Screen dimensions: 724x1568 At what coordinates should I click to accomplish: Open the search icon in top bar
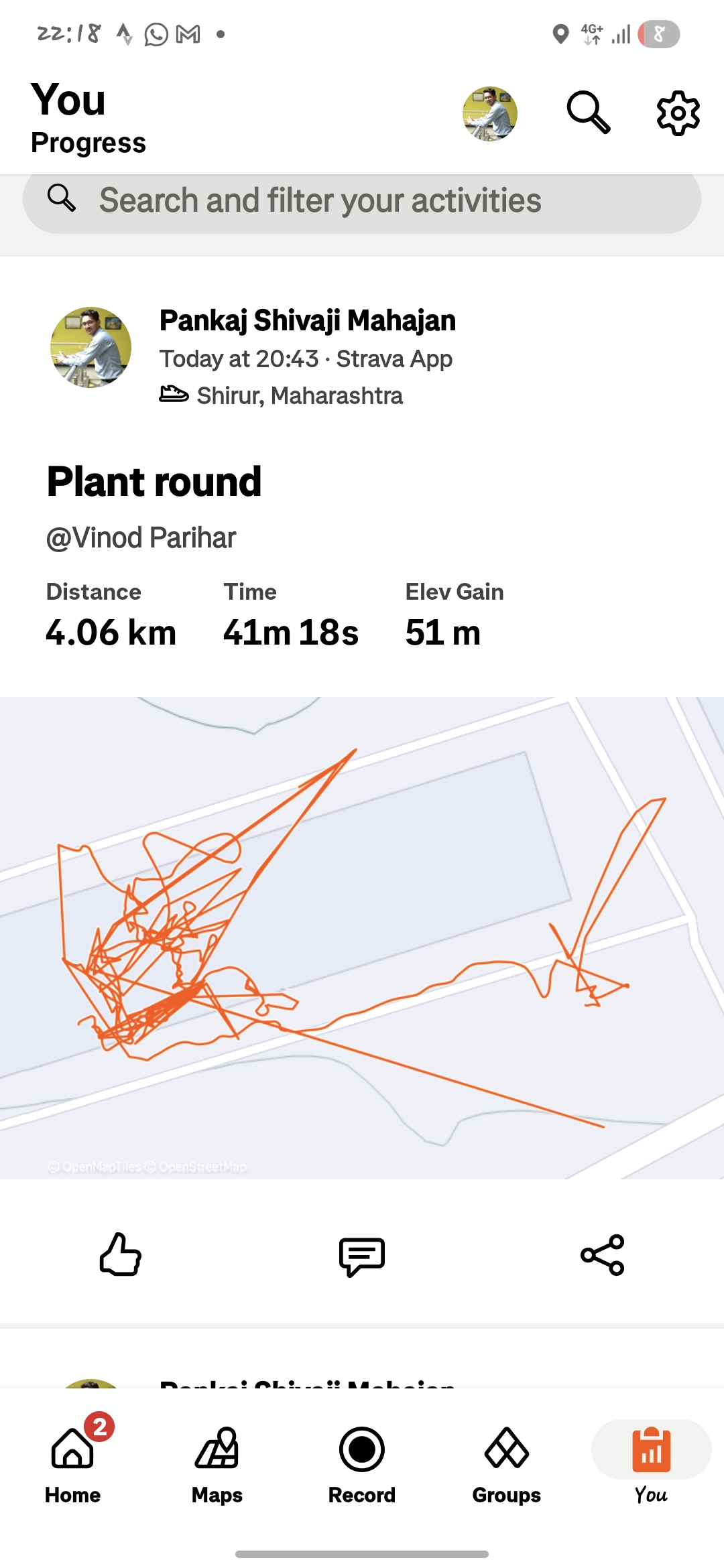coord(588,113)
